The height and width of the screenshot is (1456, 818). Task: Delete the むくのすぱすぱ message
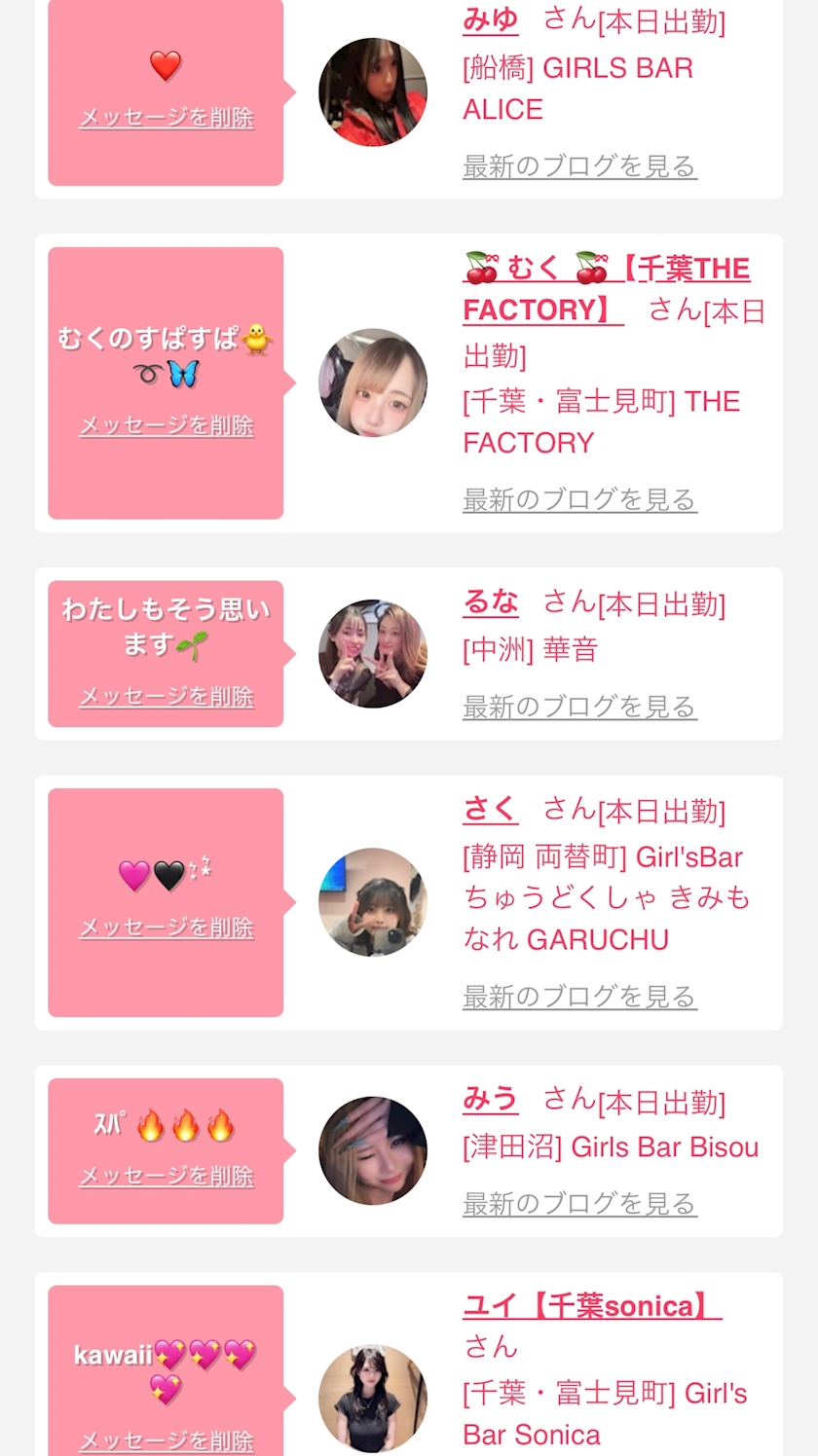(167, 425)
